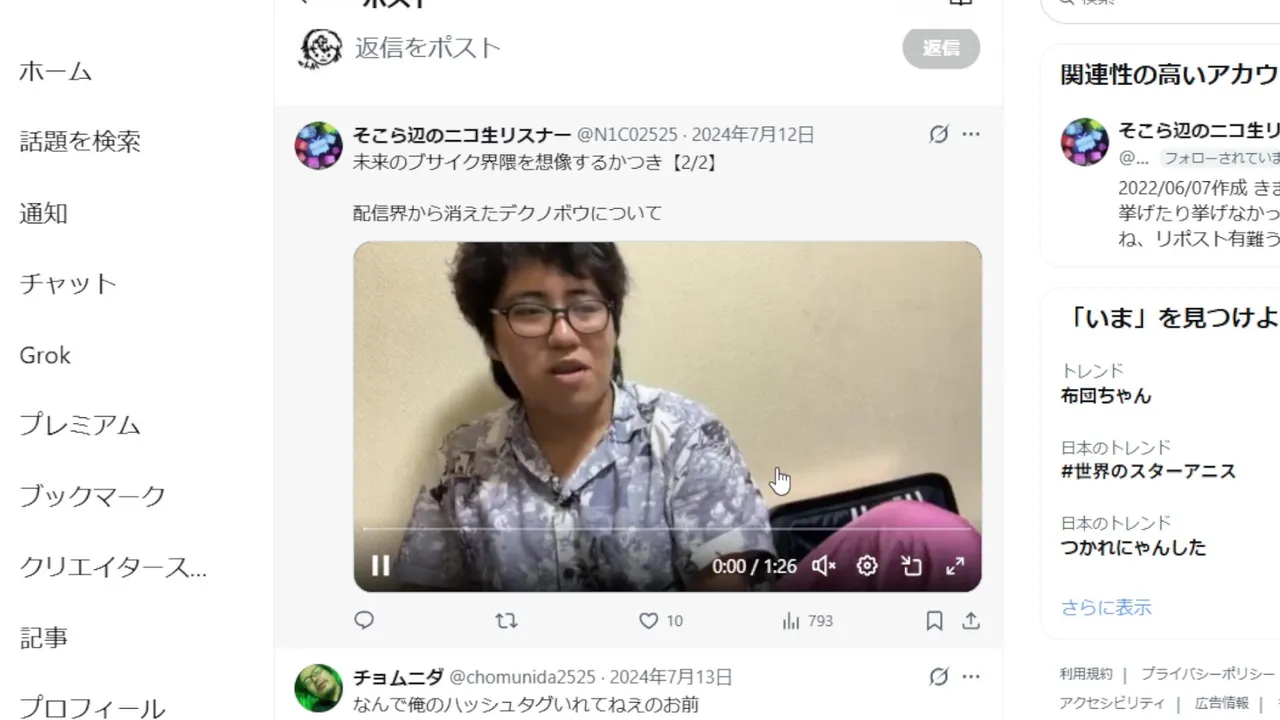Reply to the そこら辺のニコ生リスナー post
Image resolution: width=1280 pixels, height=720 pixels.
pyautogui.click(x=364, y=621)
